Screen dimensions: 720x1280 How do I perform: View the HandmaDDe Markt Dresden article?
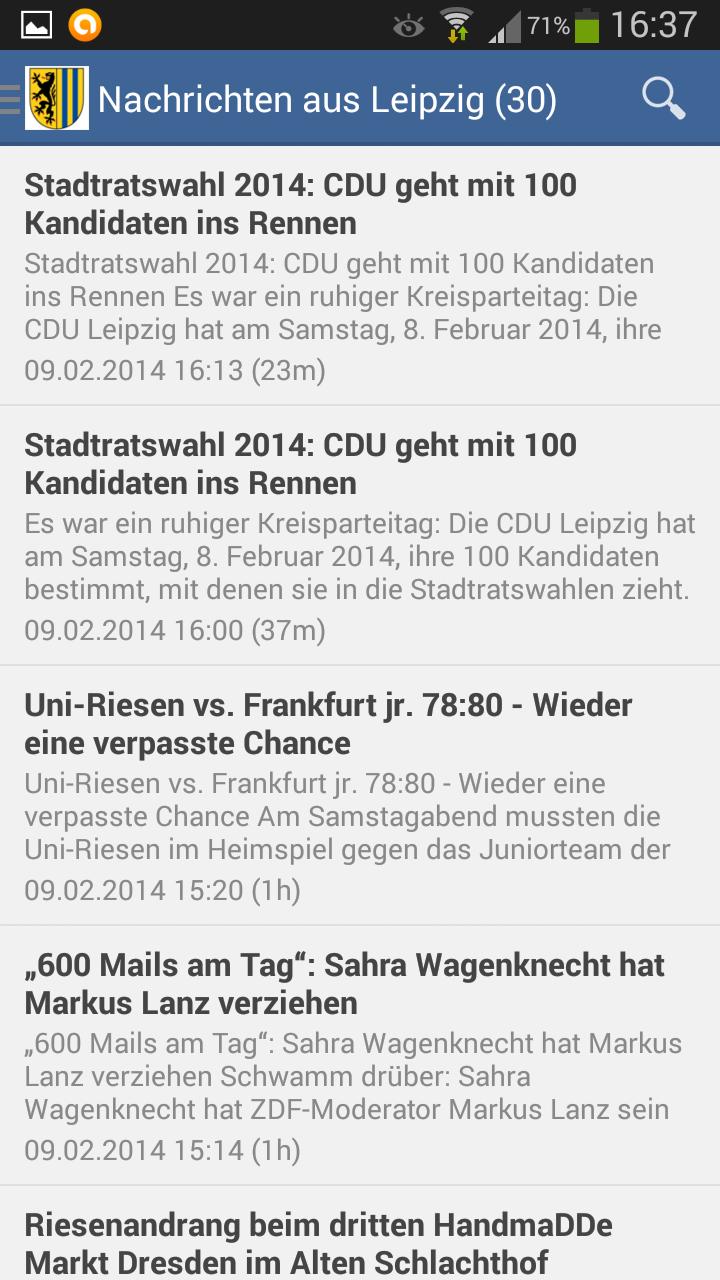point(360,1242)
